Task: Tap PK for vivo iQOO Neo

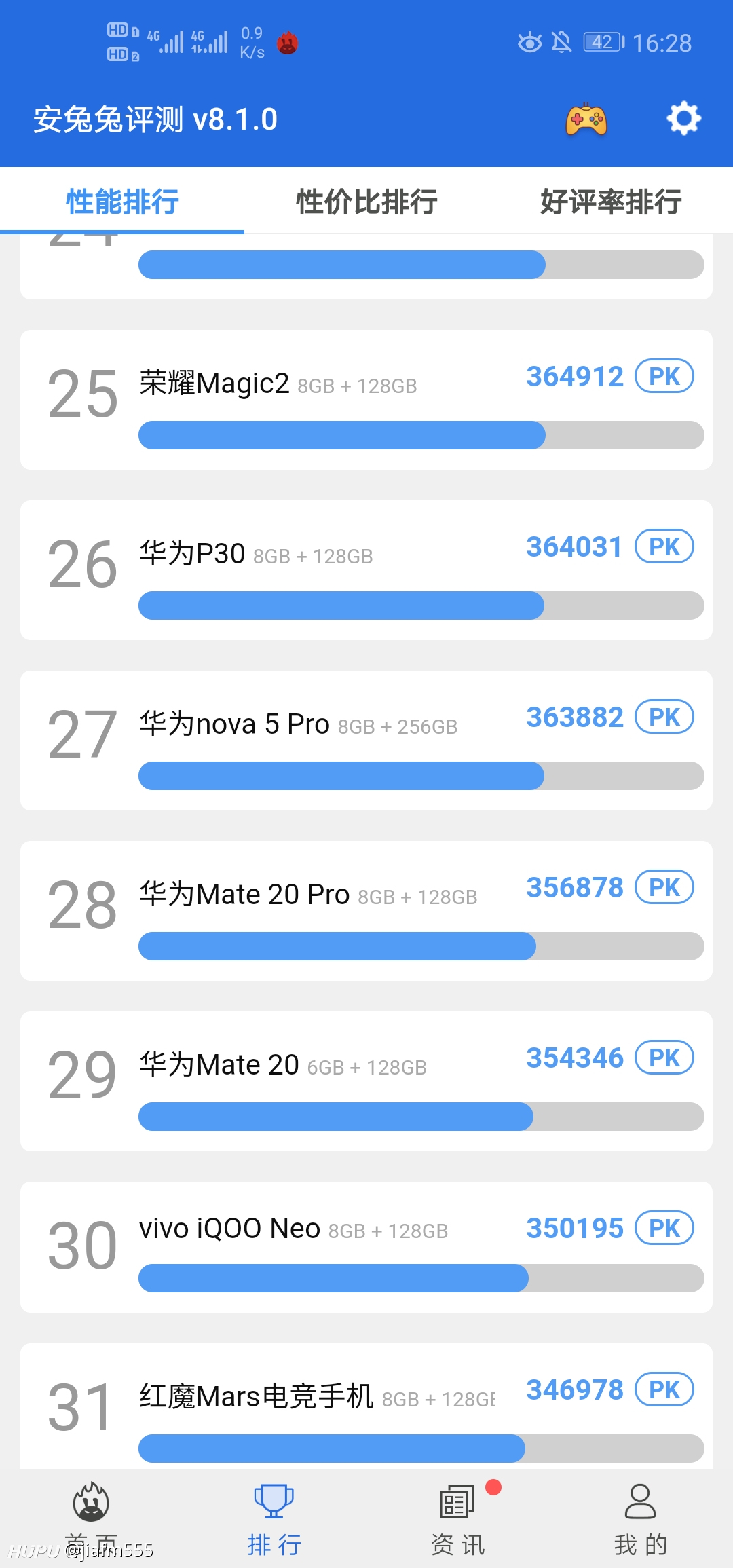Action: [x=664, y=1228]
